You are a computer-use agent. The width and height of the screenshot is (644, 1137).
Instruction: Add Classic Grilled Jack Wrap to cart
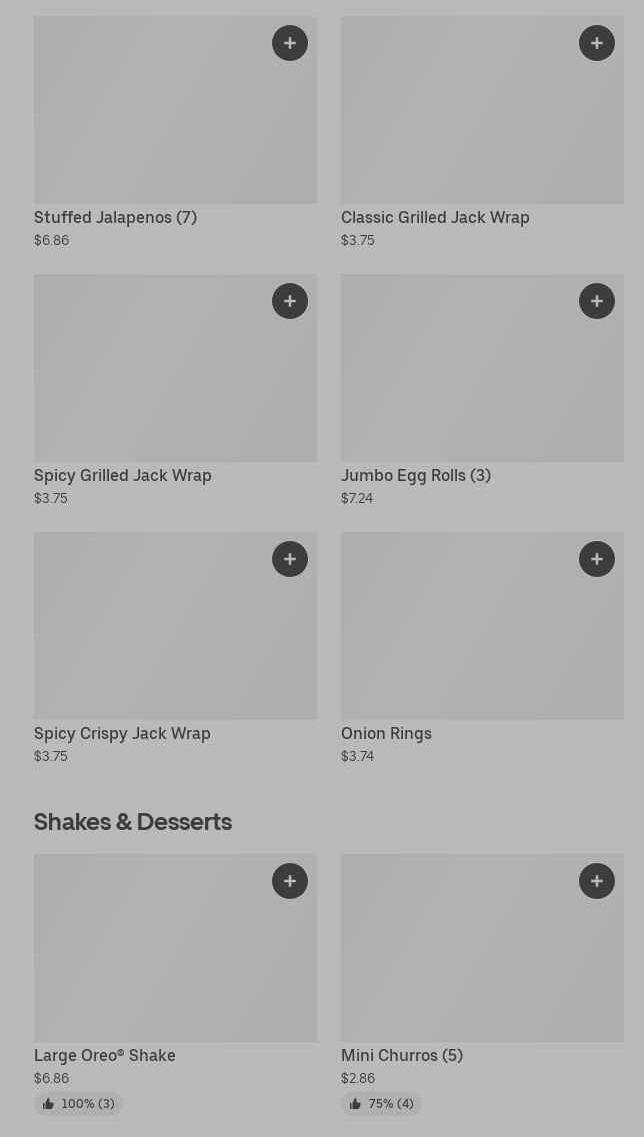(x=597, y=43)
